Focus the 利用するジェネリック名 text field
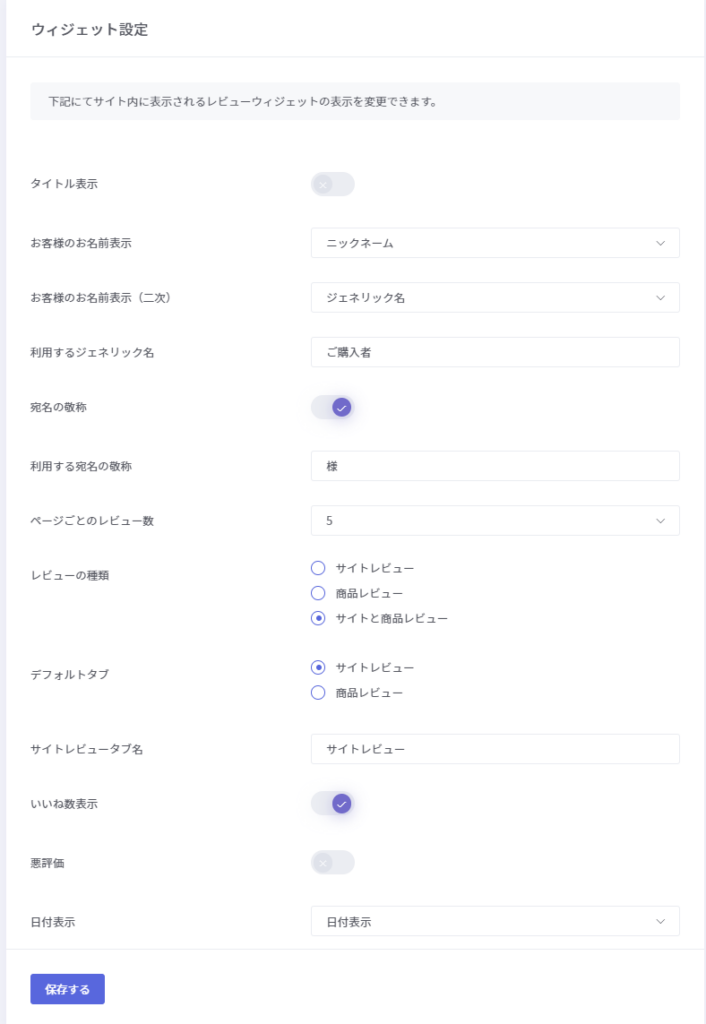The width and height of the screenshot is (706, 1024). pyautogui.click(x=494, y=352)
